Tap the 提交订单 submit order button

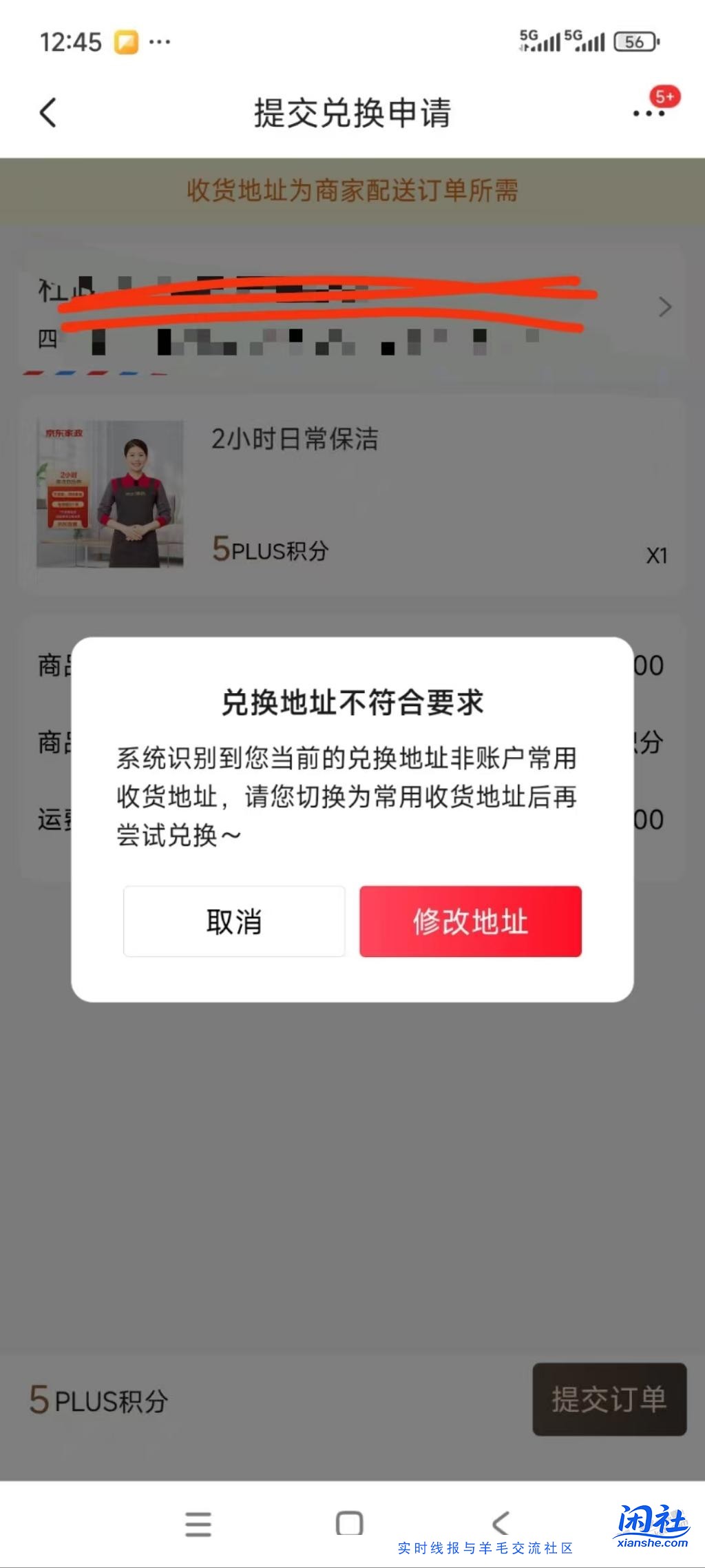point(609,1399)
